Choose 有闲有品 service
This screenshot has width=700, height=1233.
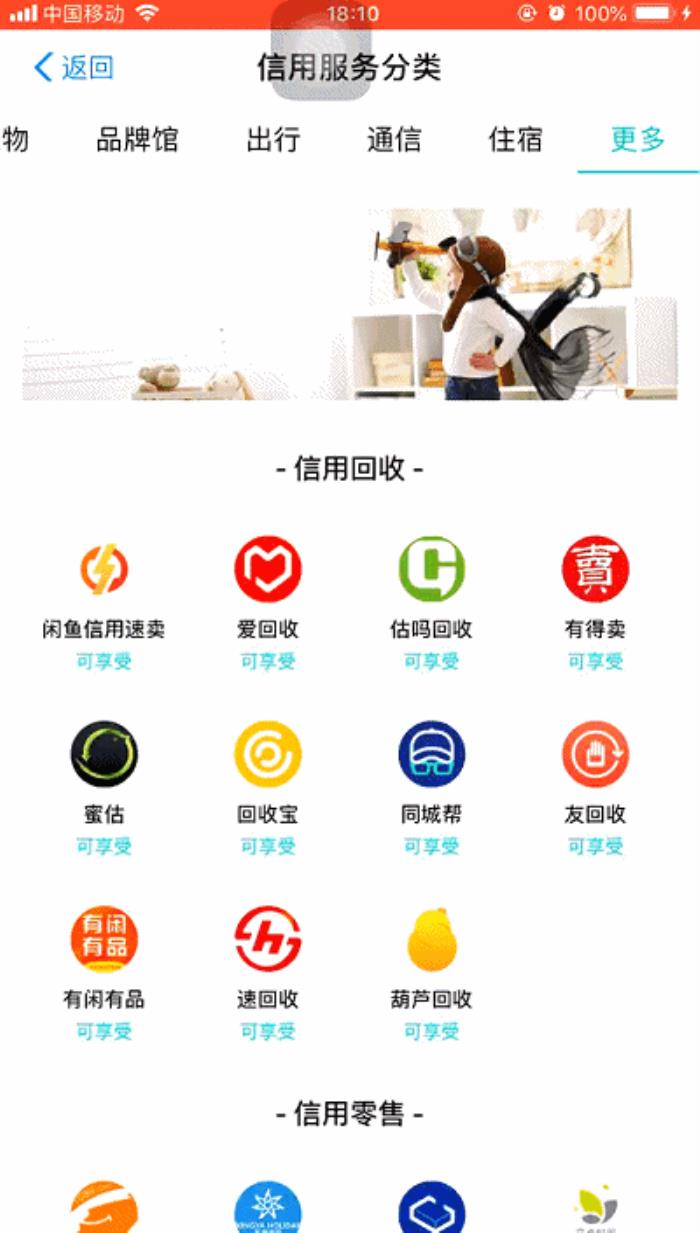pos(104,940)
